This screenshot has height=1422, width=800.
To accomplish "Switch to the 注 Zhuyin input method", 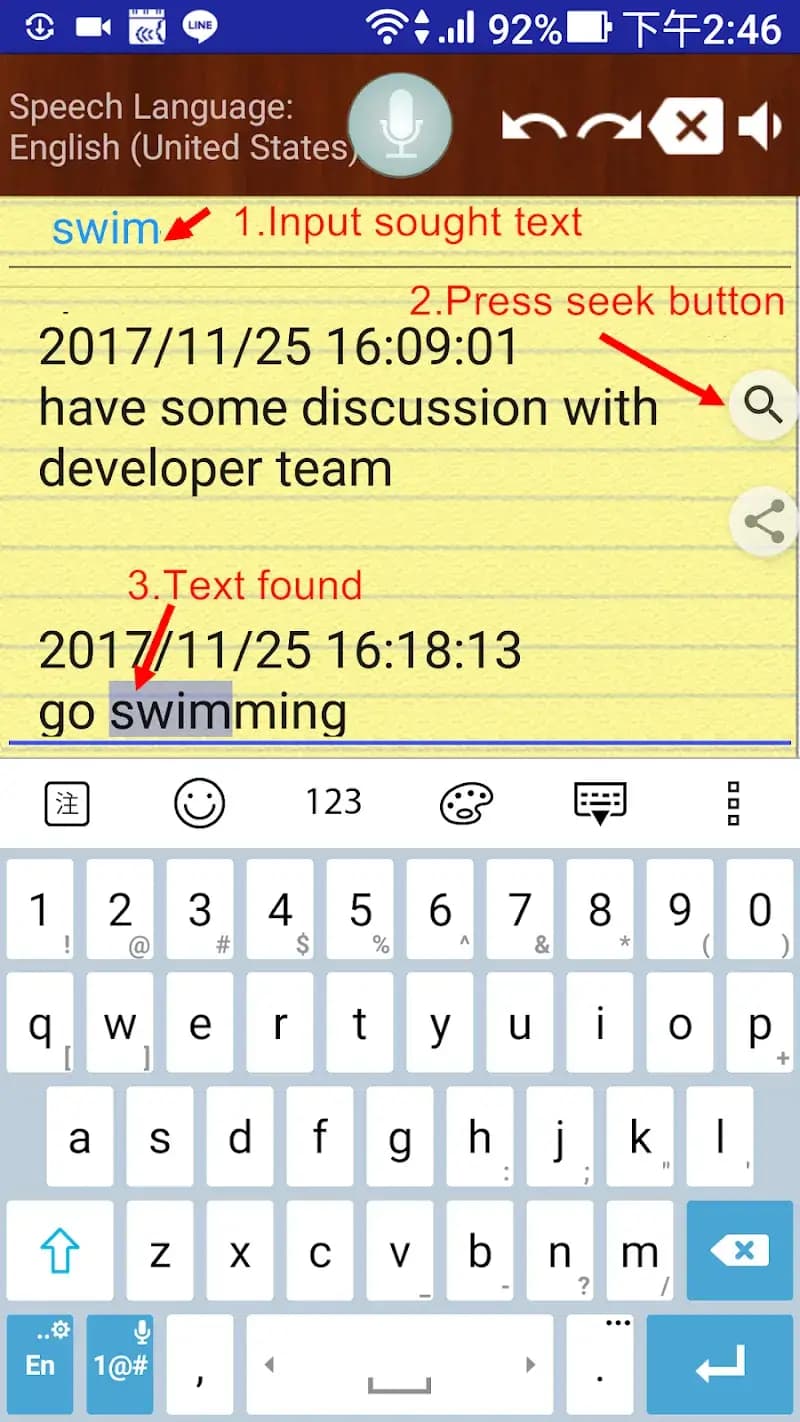I will [67, 802].
